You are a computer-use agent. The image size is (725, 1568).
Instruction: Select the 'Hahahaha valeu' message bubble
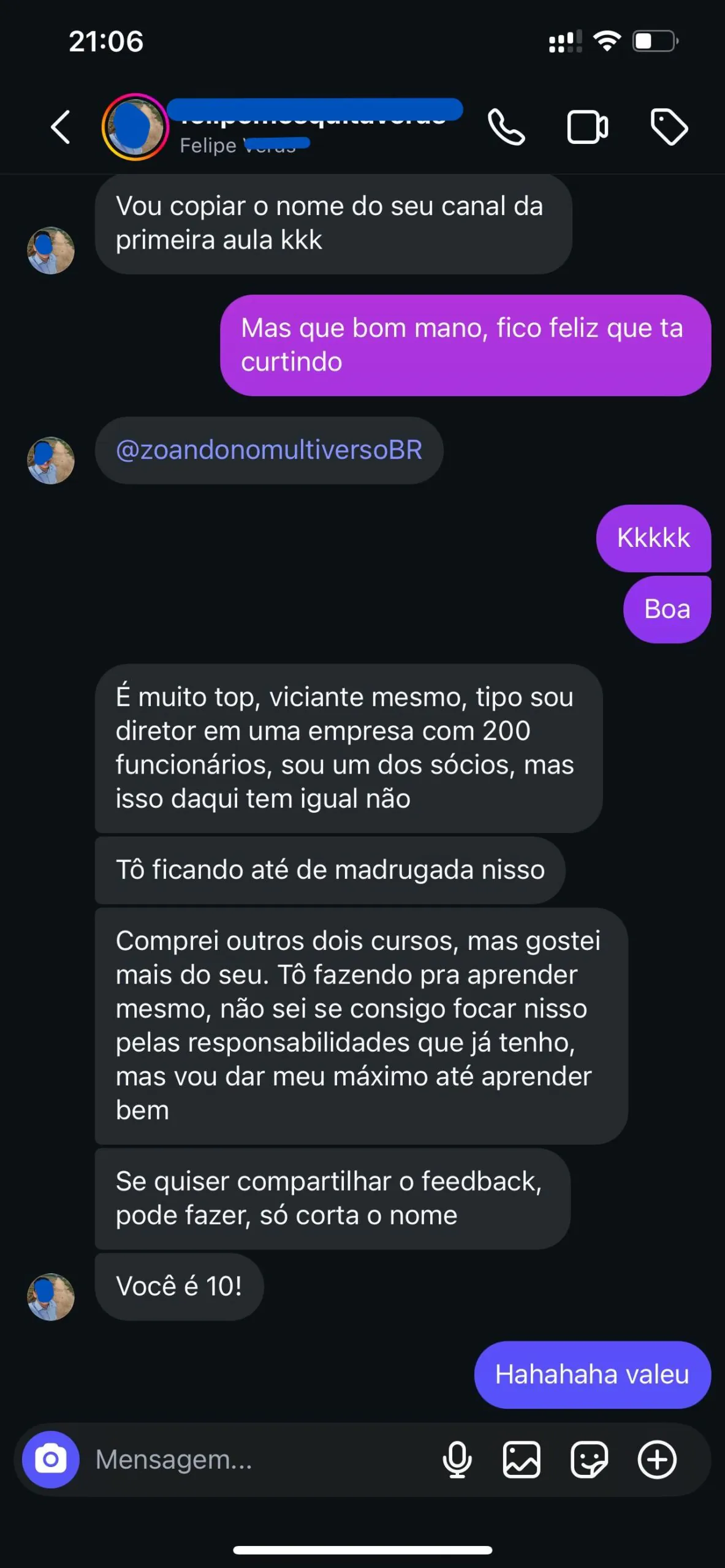pos(592,1374)
